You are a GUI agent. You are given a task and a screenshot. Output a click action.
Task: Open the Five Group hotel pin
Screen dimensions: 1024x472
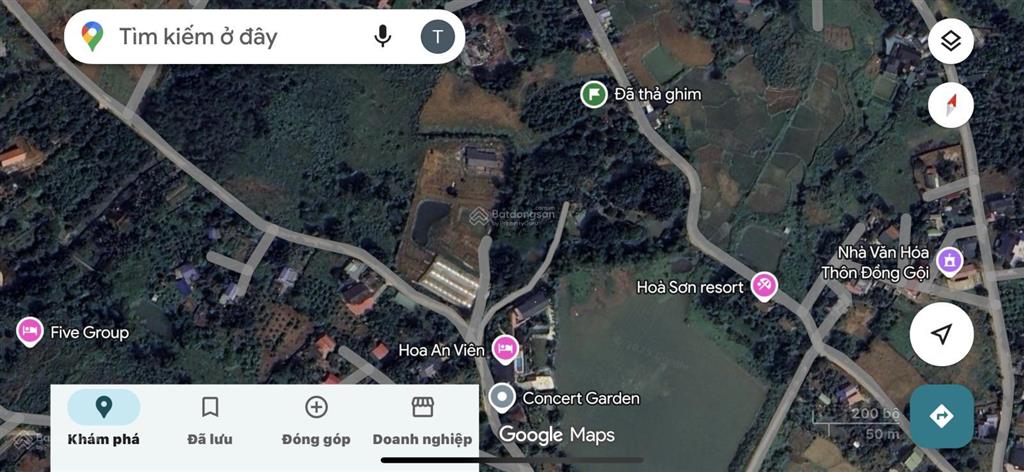coord(30,332)
